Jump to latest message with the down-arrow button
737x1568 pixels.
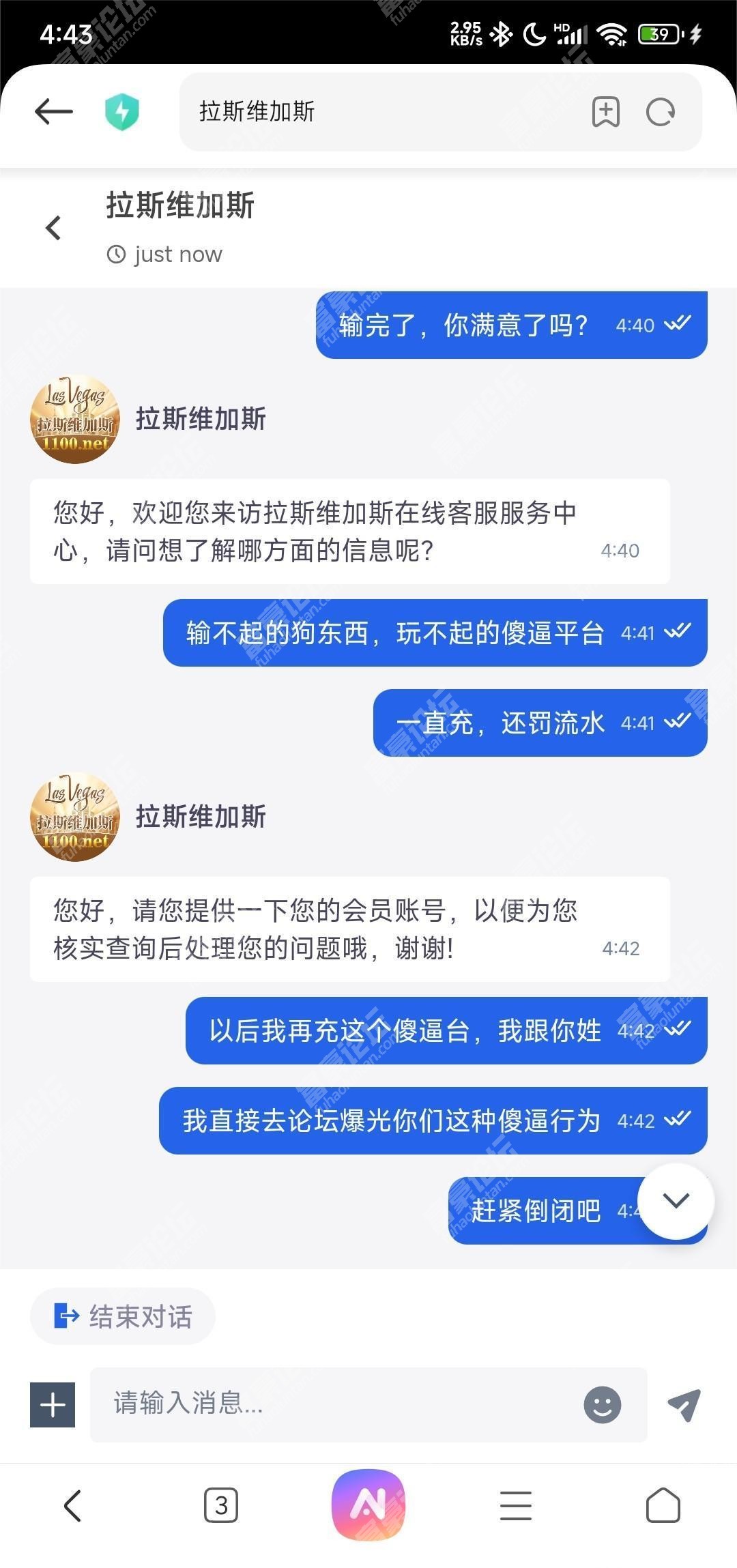[x=676, y=1201]
